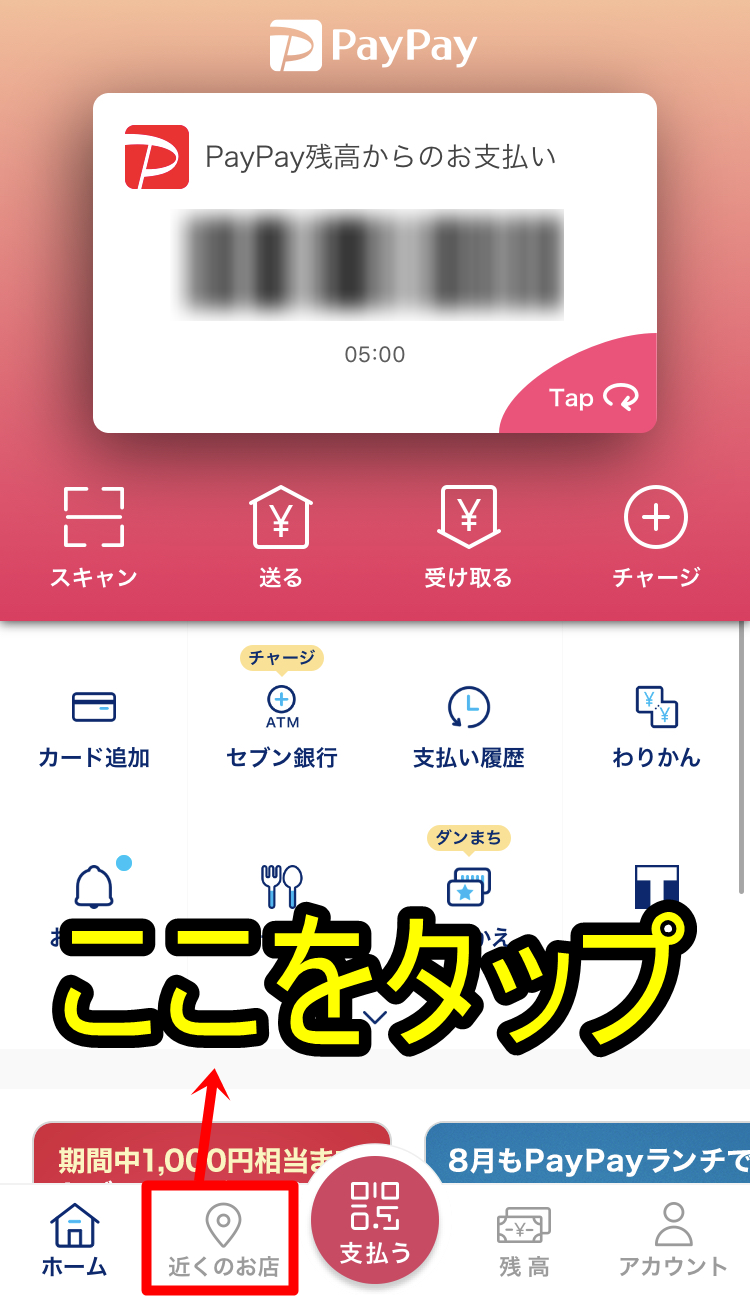Open the アカウント tab
Screen dimensions: 750x1296
tap(672, 1240)
